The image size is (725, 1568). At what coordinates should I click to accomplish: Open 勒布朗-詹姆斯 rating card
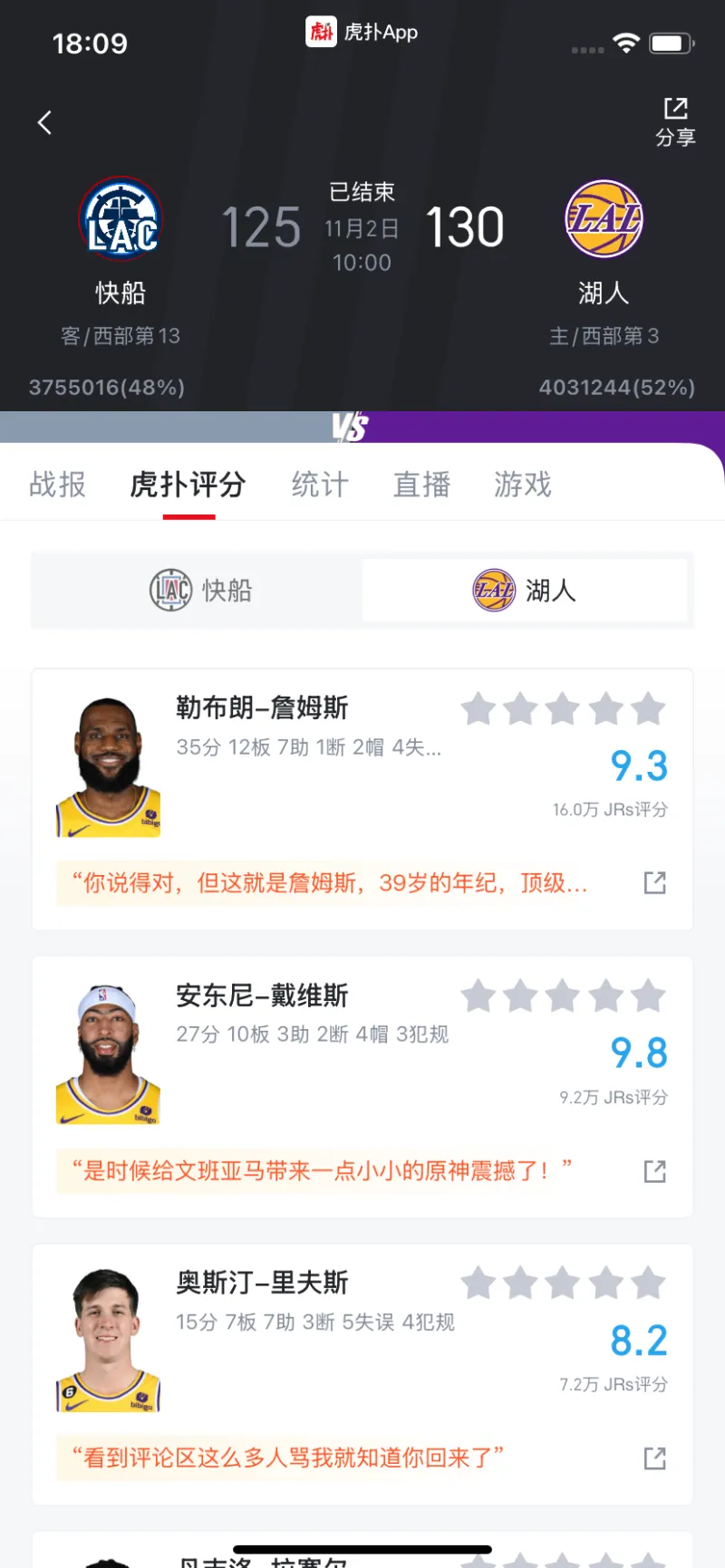tap(262, 708)
